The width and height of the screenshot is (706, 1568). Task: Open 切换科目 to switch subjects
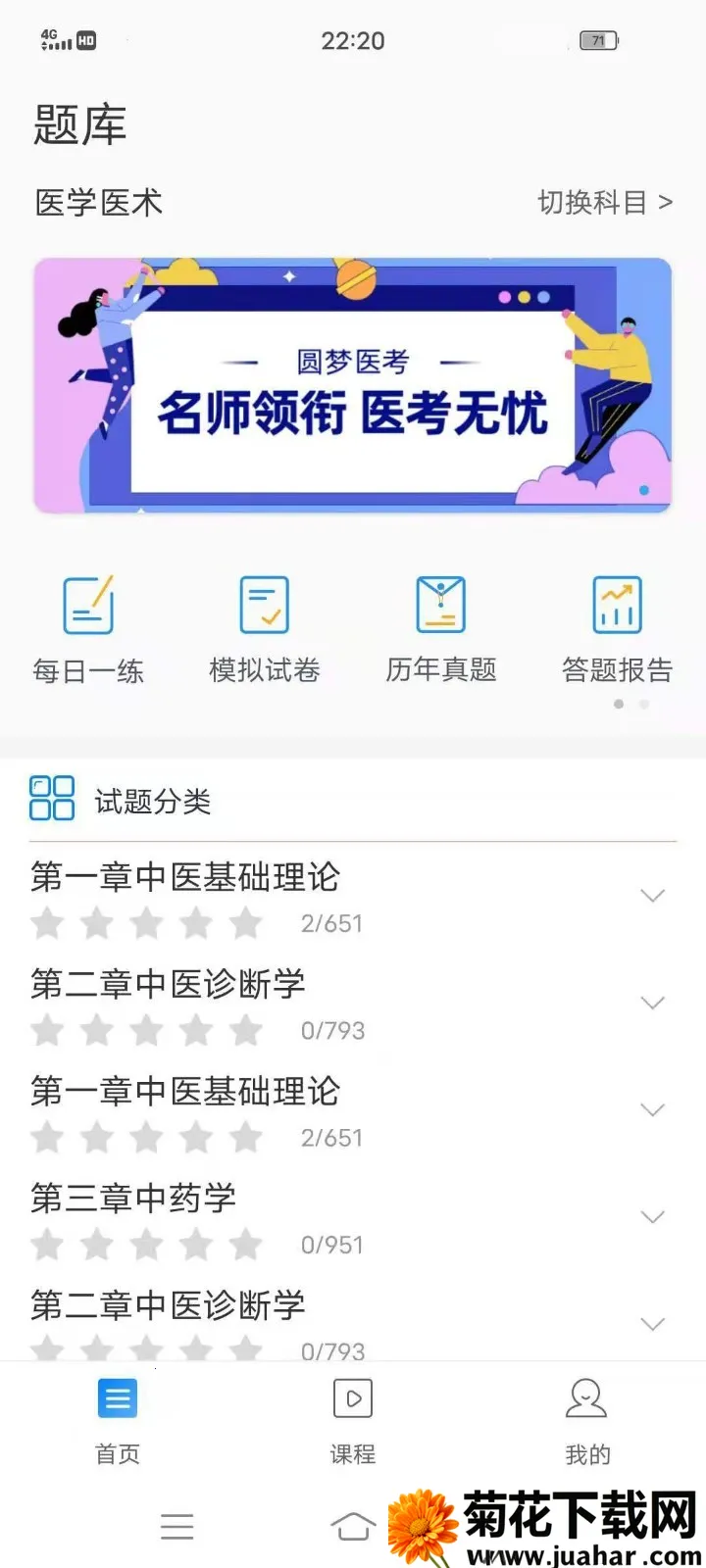point(606,202)
